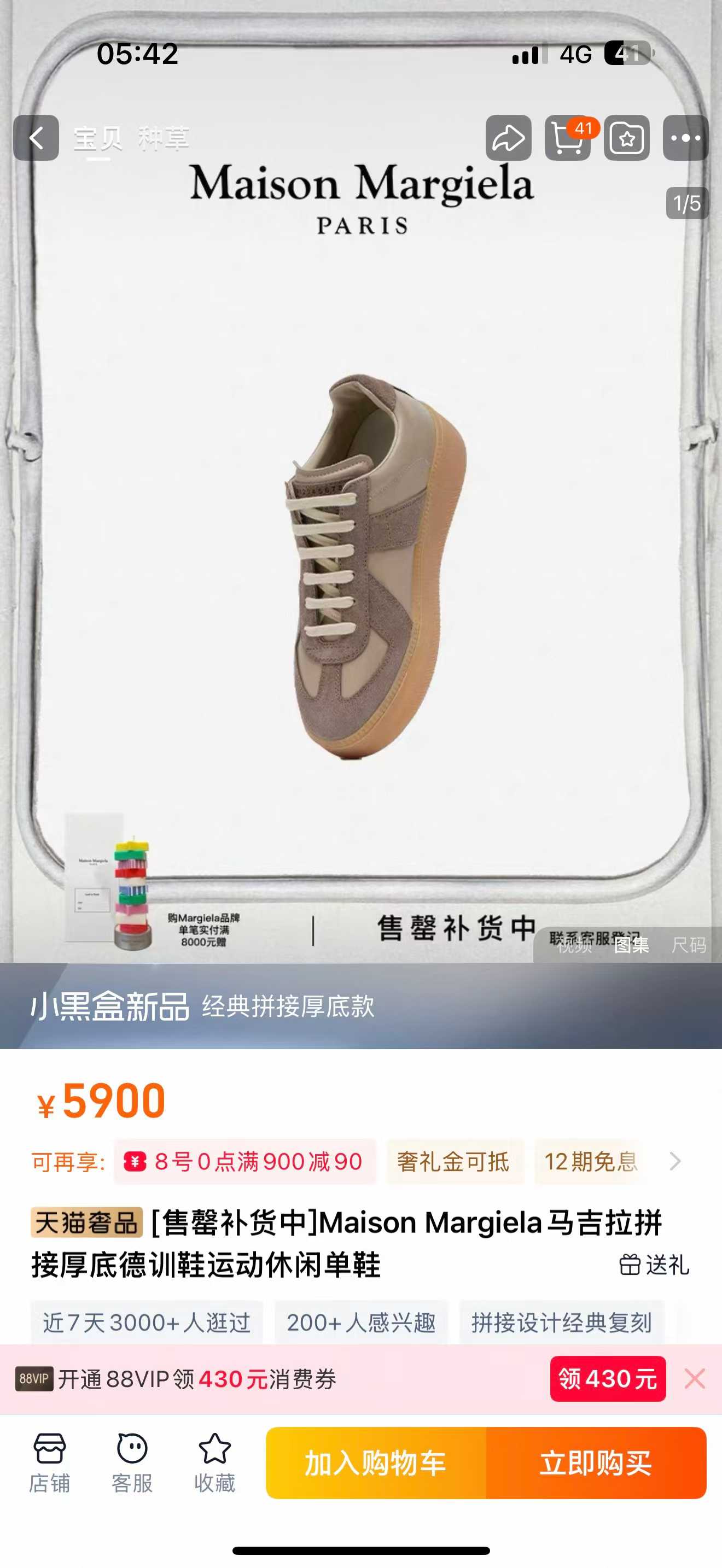This screenshot has width=722, height=1568.
Task: Open the shopping cart with 41 items
Action: 567,138
